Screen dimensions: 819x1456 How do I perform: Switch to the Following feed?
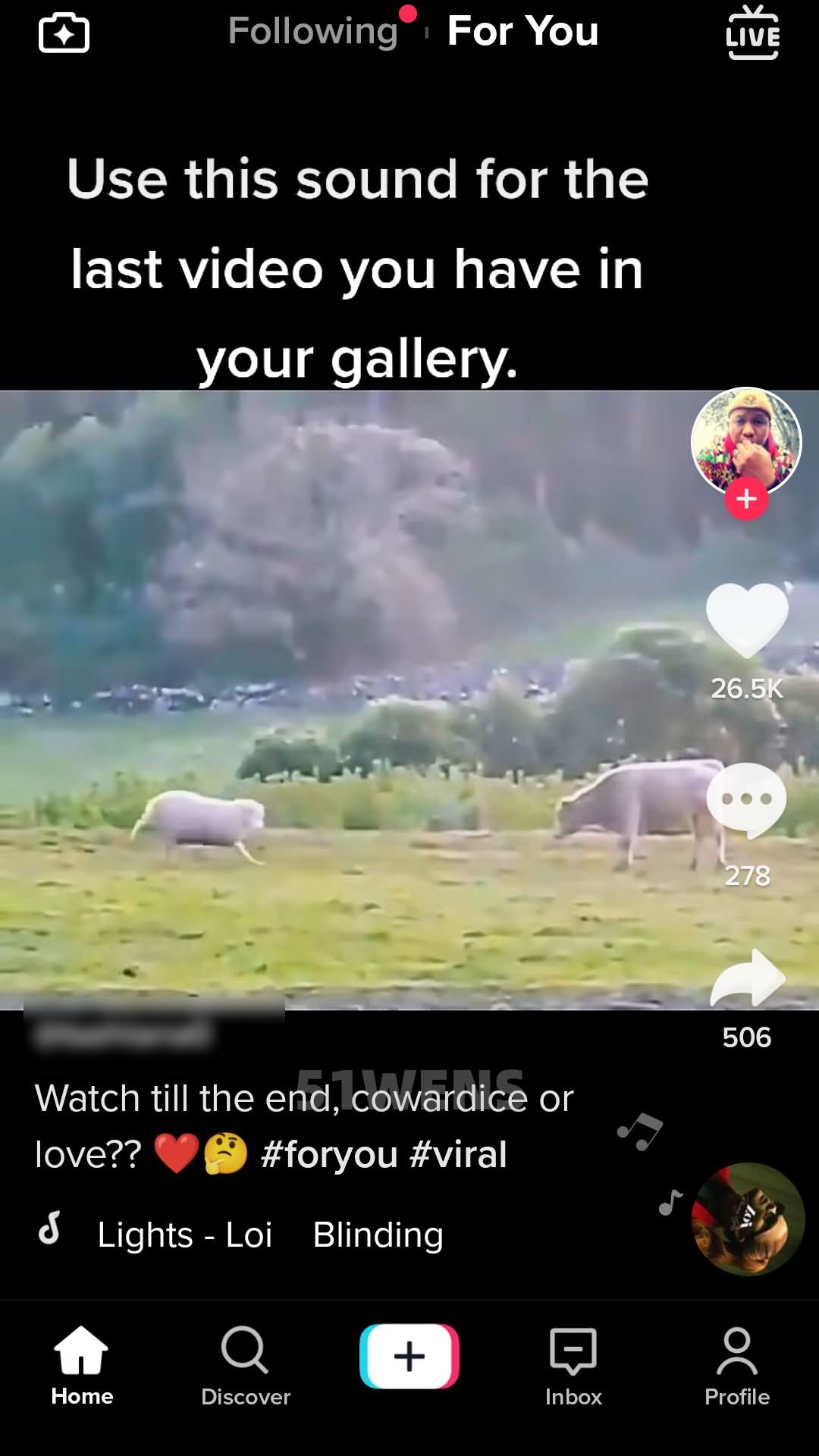(x=313, y=31)
